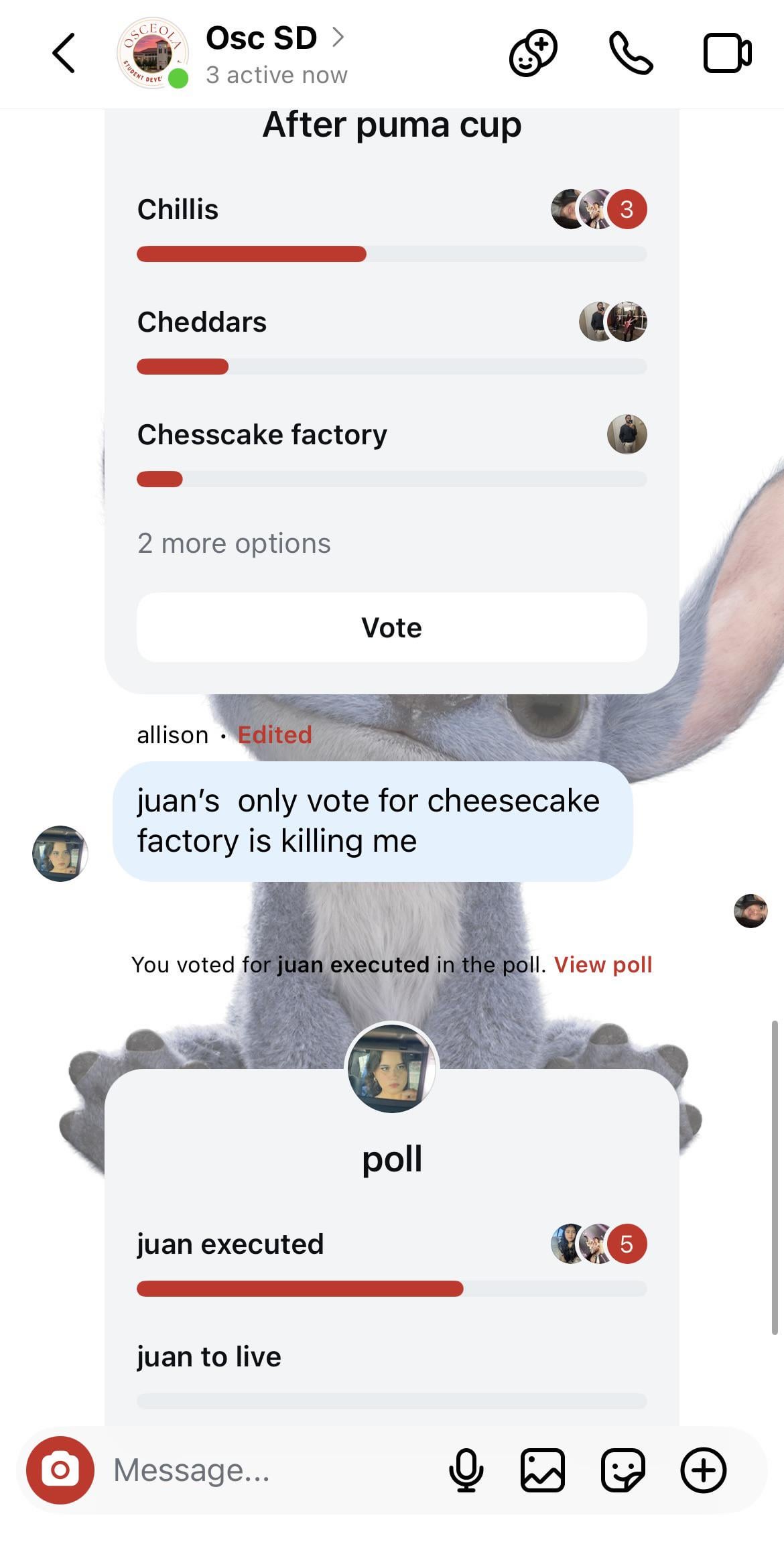The width and height of the screenshot is (784, 1542).
Task: Open the photo gallery picker
Action: pyautogui.click(x=543, y=1470)
